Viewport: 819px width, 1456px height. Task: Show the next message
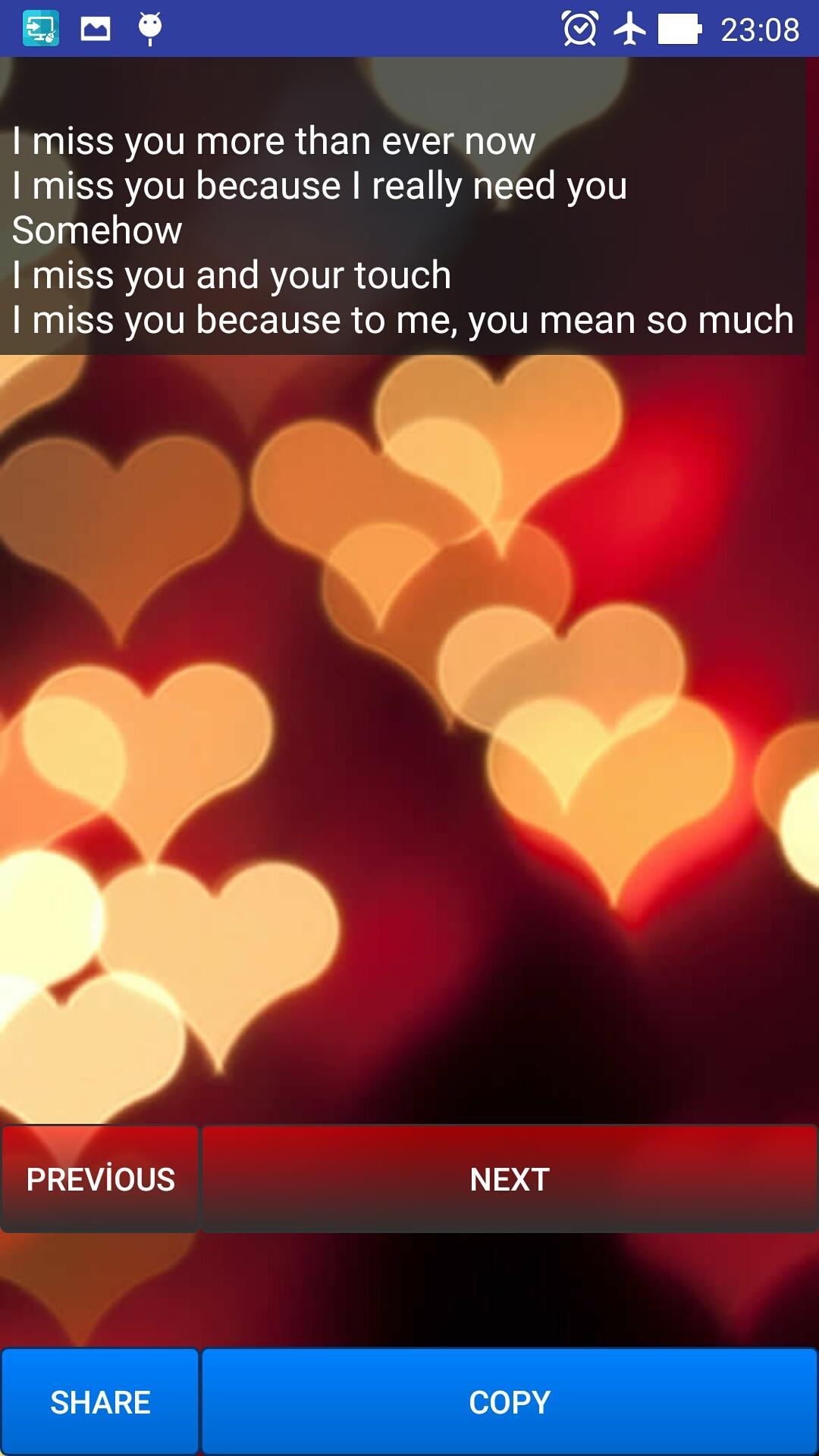coord(510,1179)
